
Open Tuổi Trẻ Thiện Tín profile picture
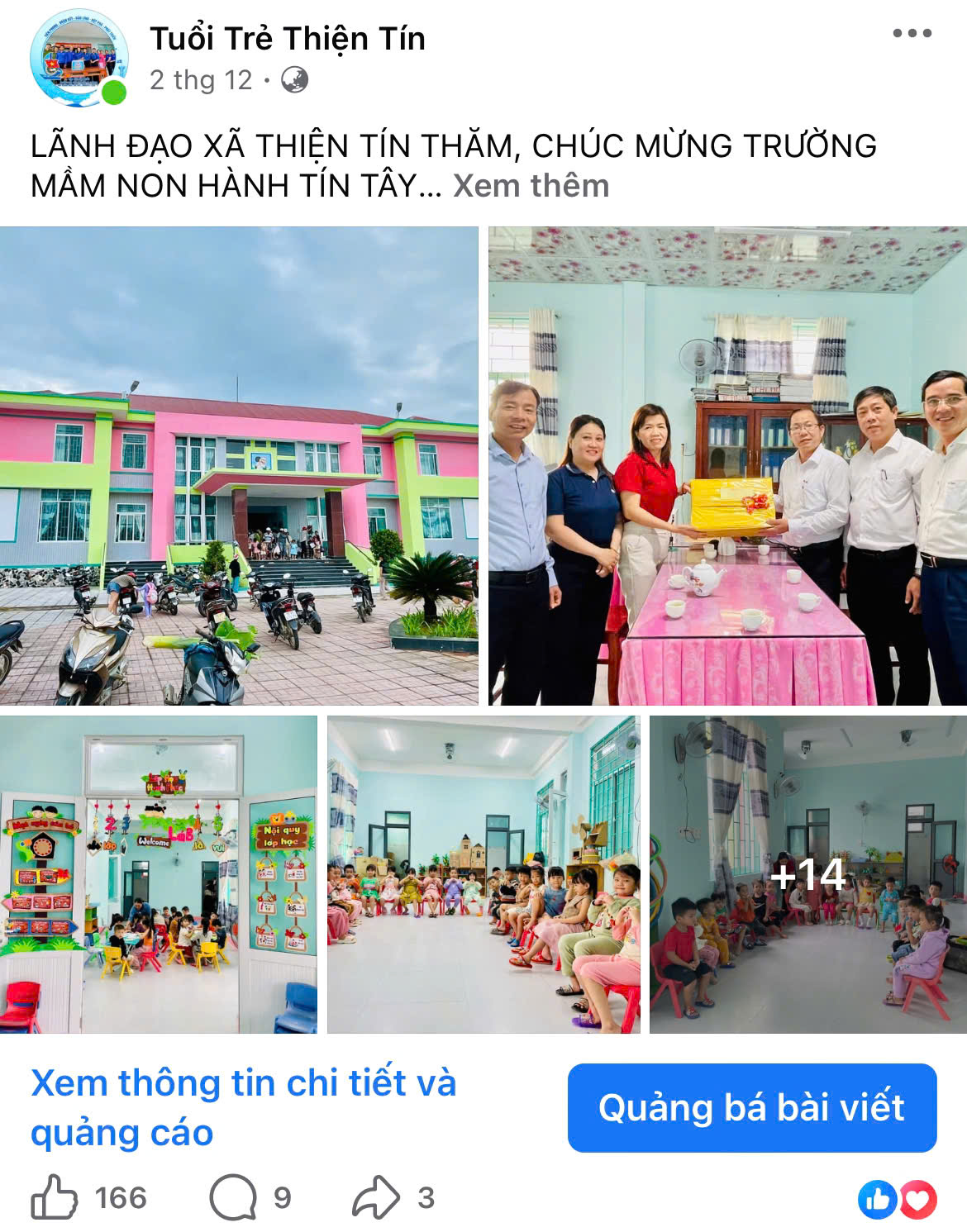tap(79, 59)
